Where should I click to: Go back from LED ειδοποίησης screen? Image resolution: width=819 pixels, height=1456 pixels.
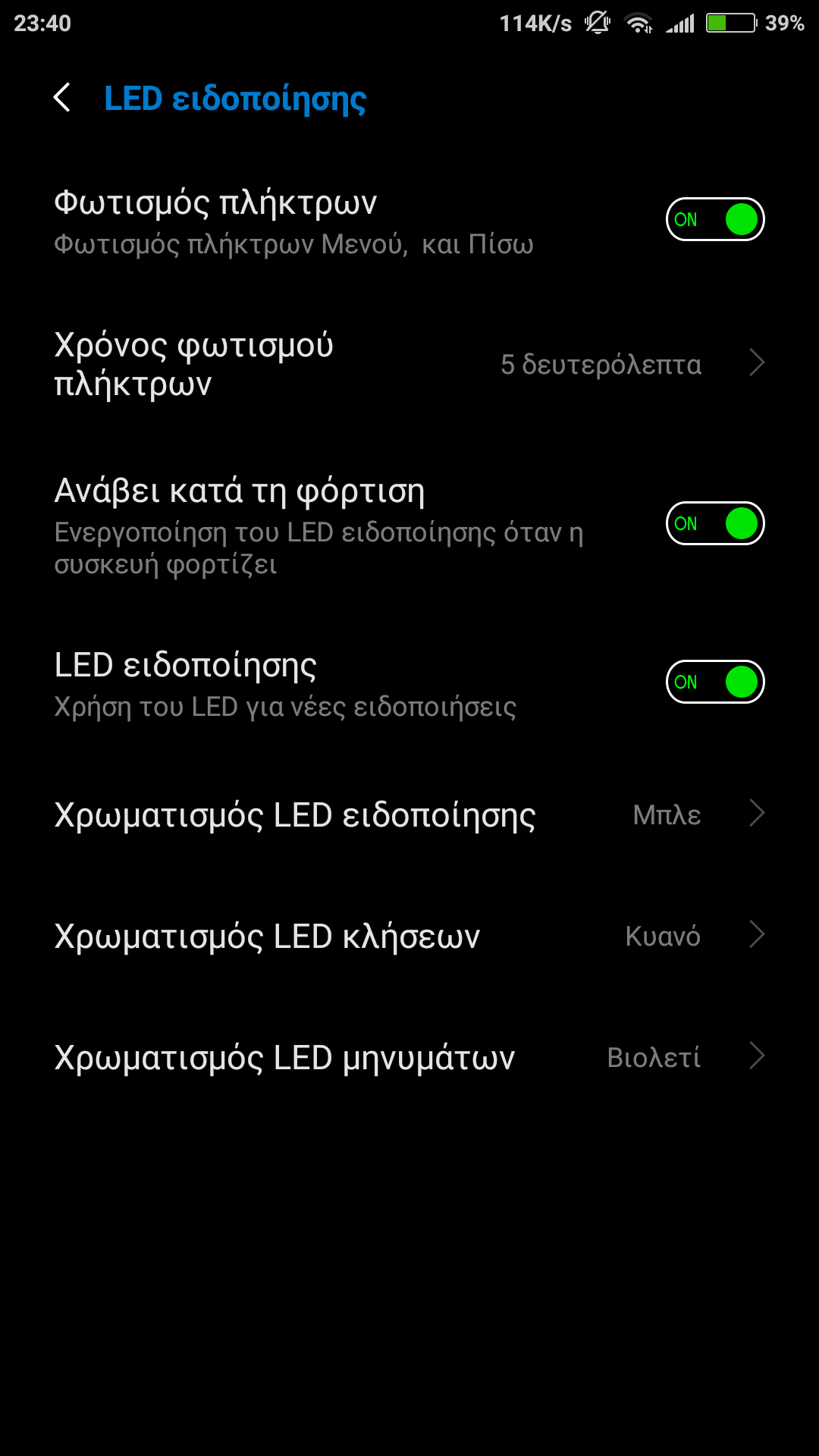tap(62, 98)
